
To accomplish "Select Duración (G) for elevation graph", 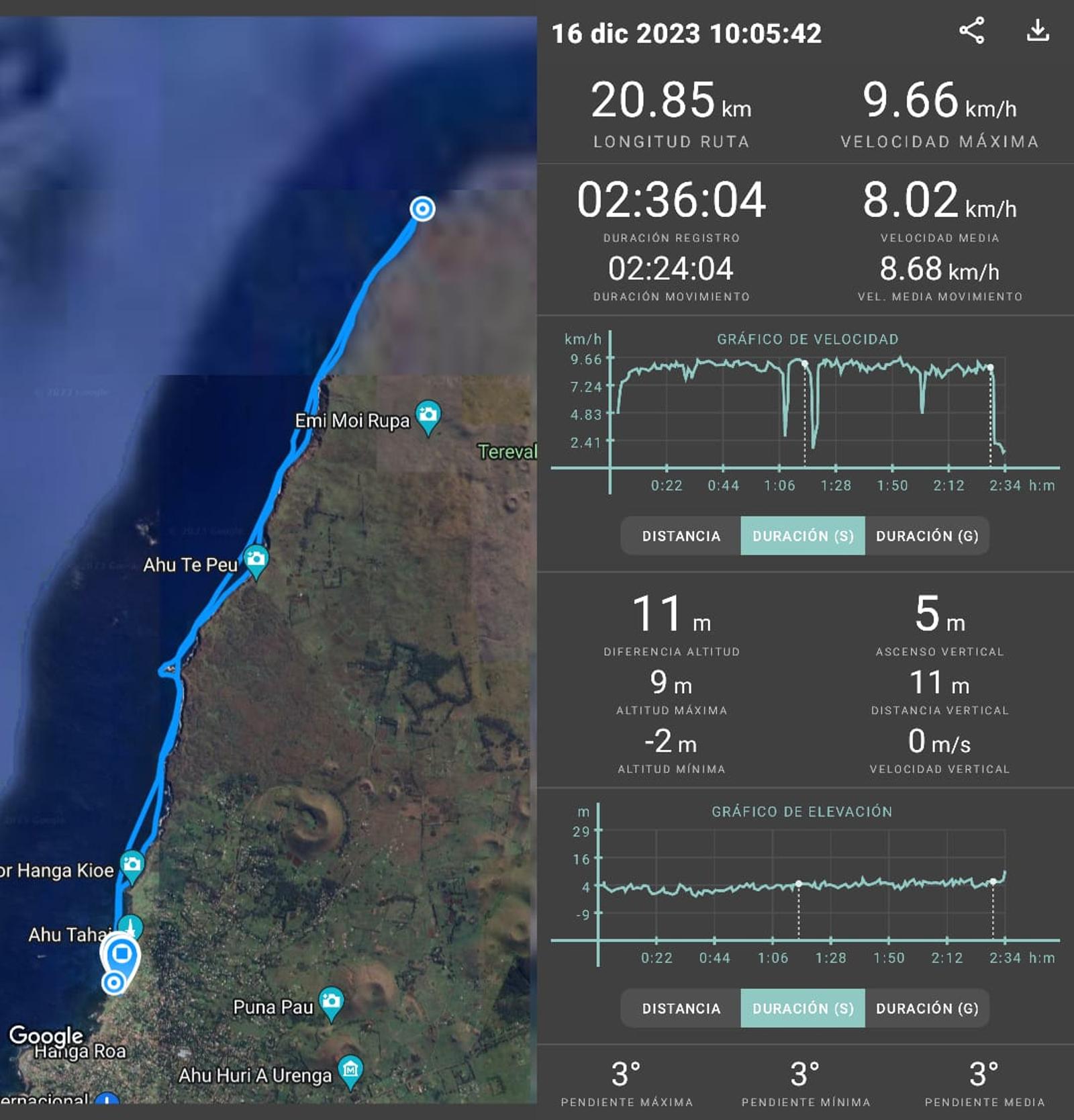I will 927,1008.
